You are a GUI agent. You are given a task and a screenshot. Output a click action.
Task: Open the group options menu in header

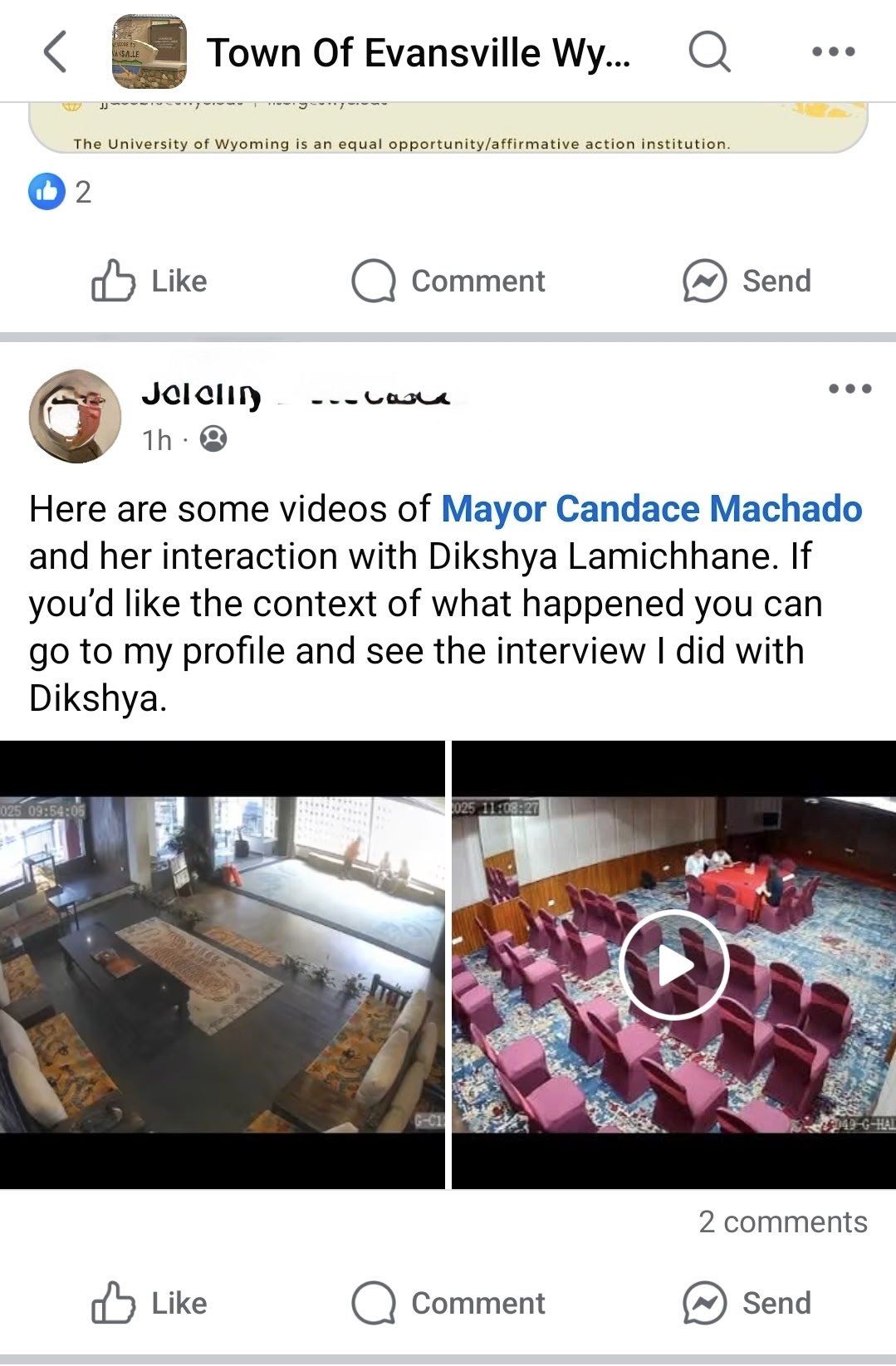833,51
